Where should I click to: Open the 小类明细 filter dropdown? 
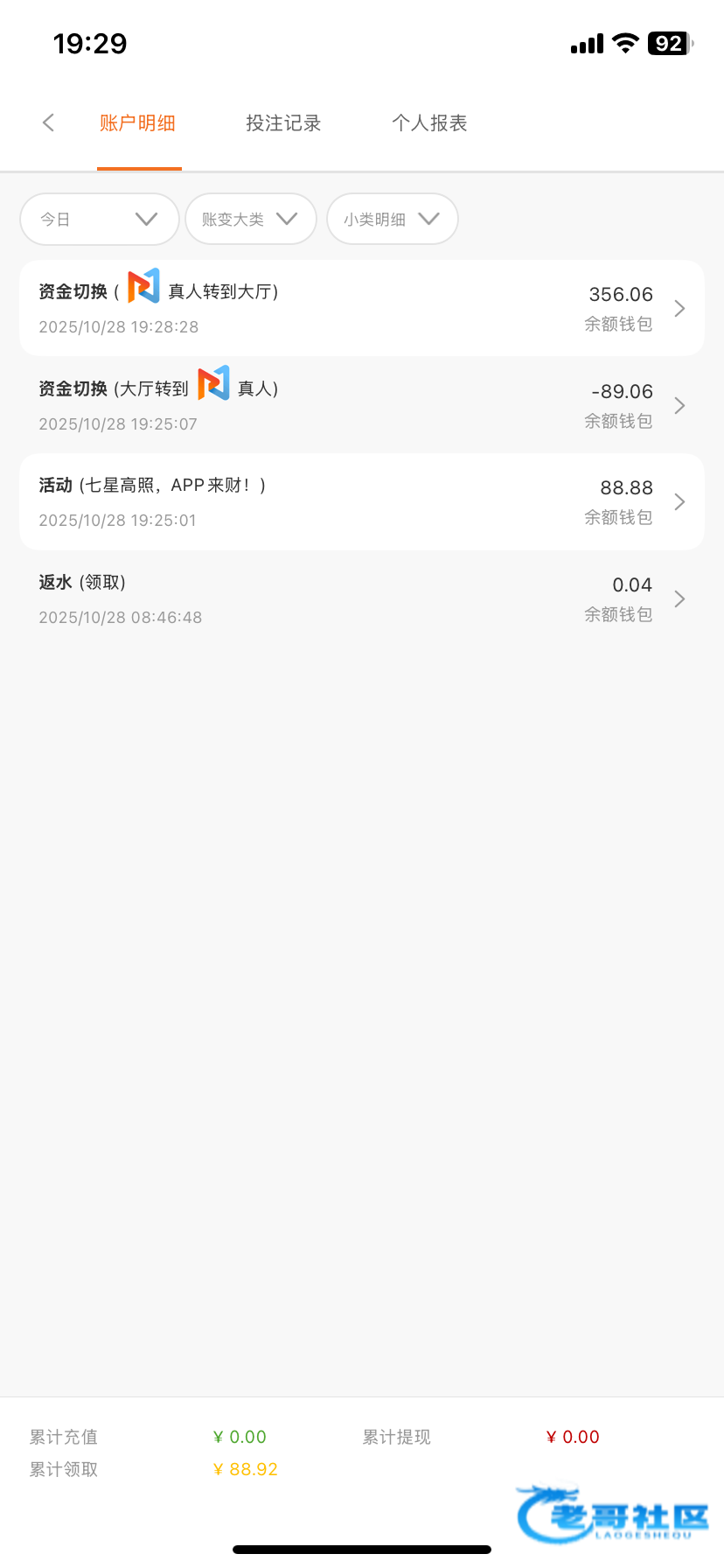pos(393,219)
